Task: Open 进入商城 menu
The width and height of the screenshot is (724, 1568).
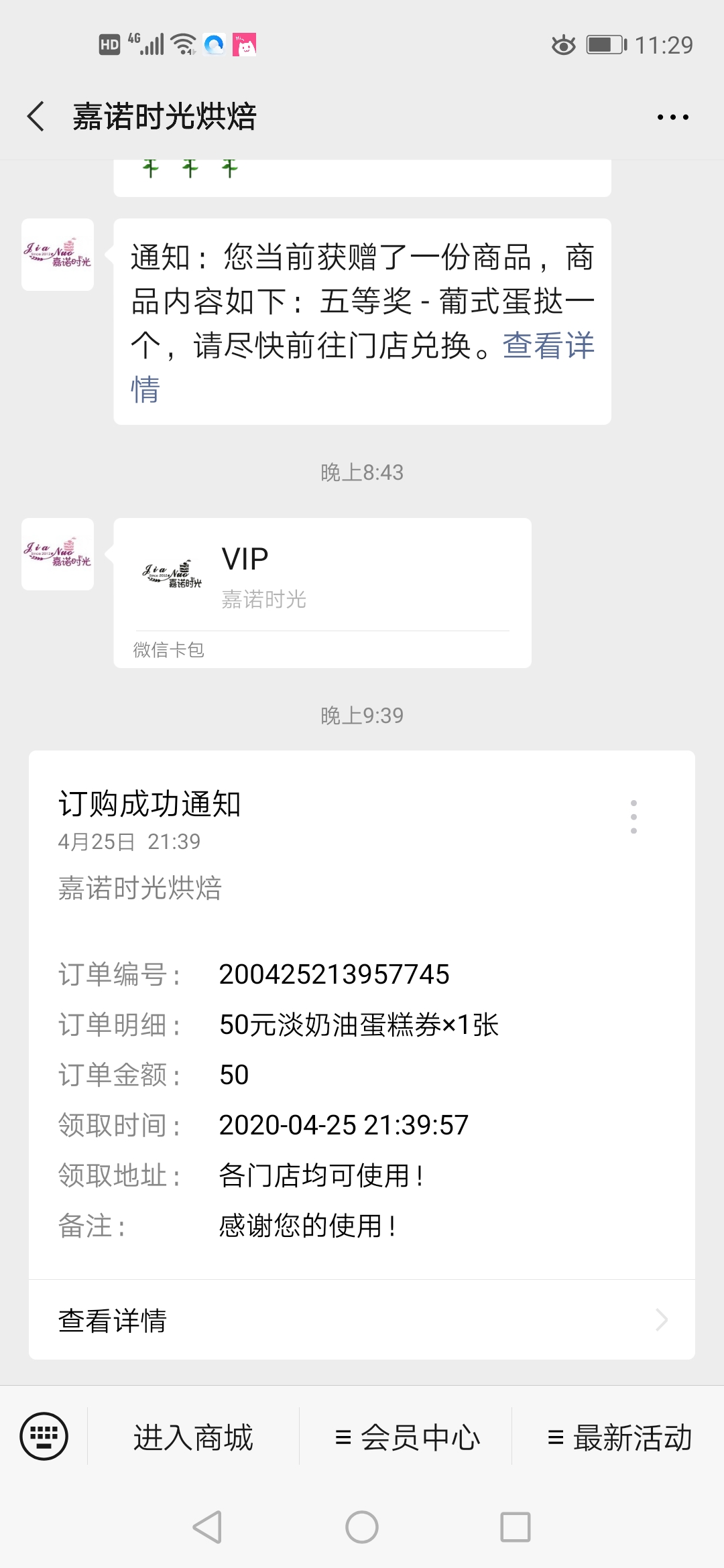Action: click(193, 1437)
